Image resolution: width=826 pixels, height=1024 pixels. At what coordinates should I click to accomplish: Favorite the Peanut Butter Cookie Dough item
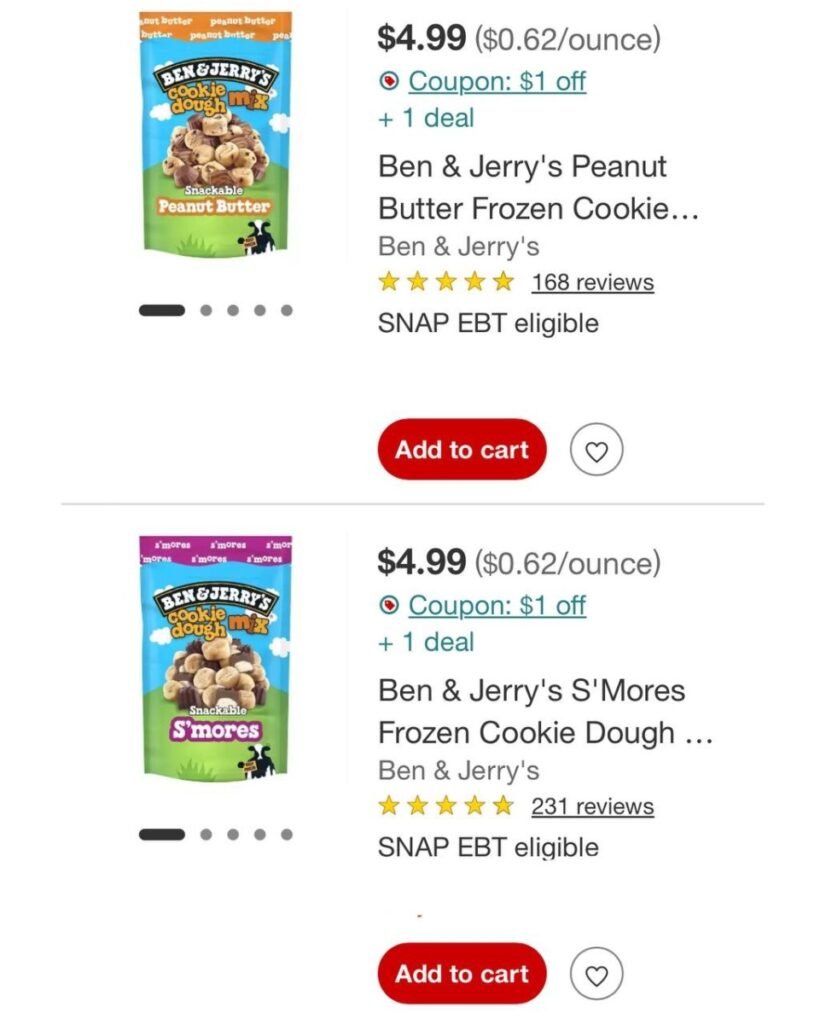596,451
